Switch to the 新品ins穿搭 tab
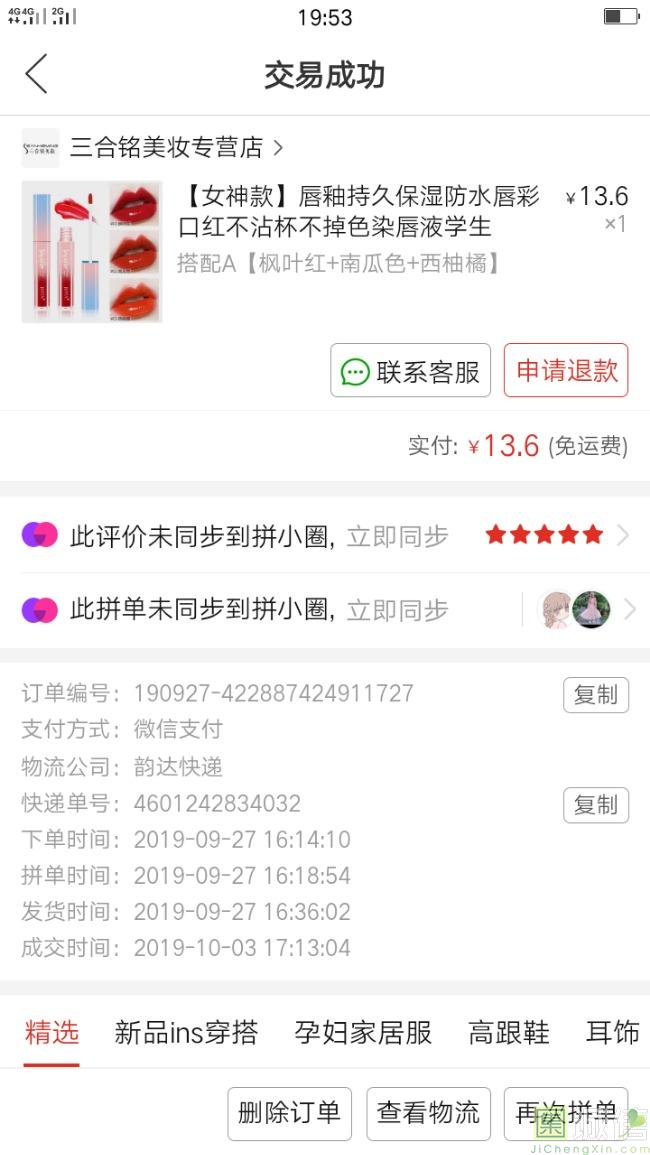Screen dimensions: 650x1155 pyautogui.click(x=186, y=1032)
